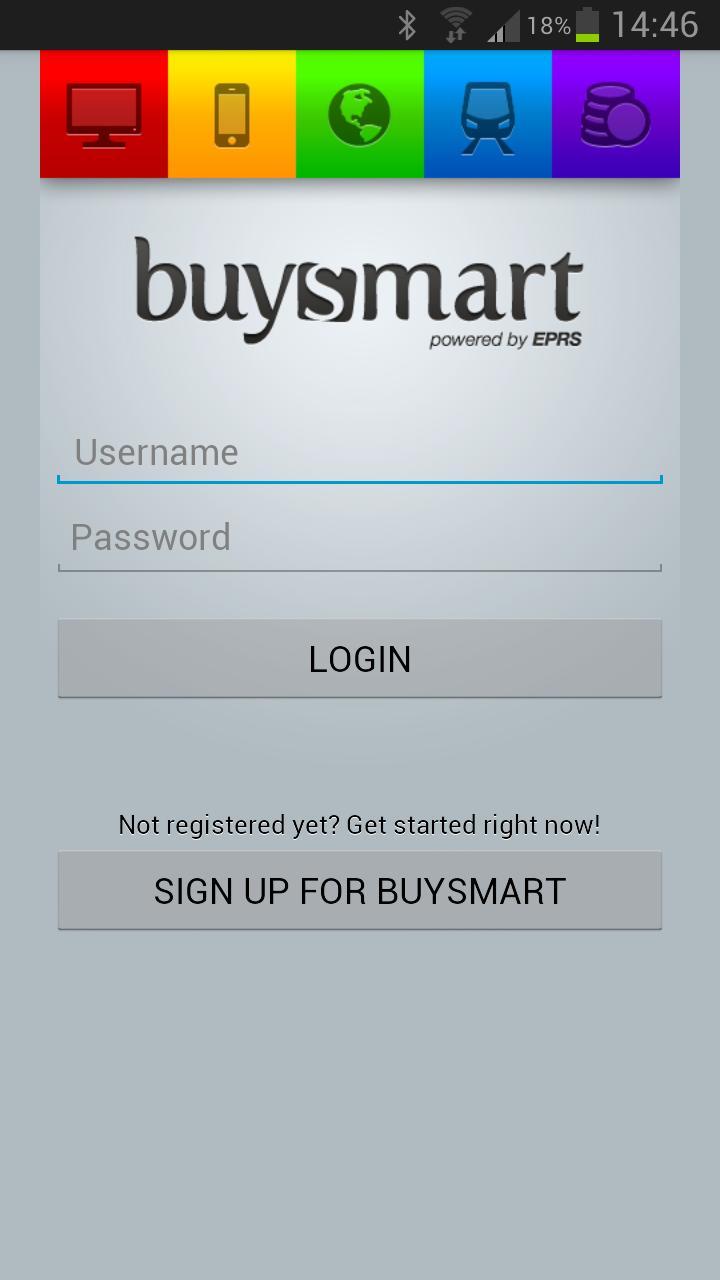The height and width of the screenshot is (1280, 720).
Task: Click the Bluetooth icon in status bar
Action: pos(409,24)
